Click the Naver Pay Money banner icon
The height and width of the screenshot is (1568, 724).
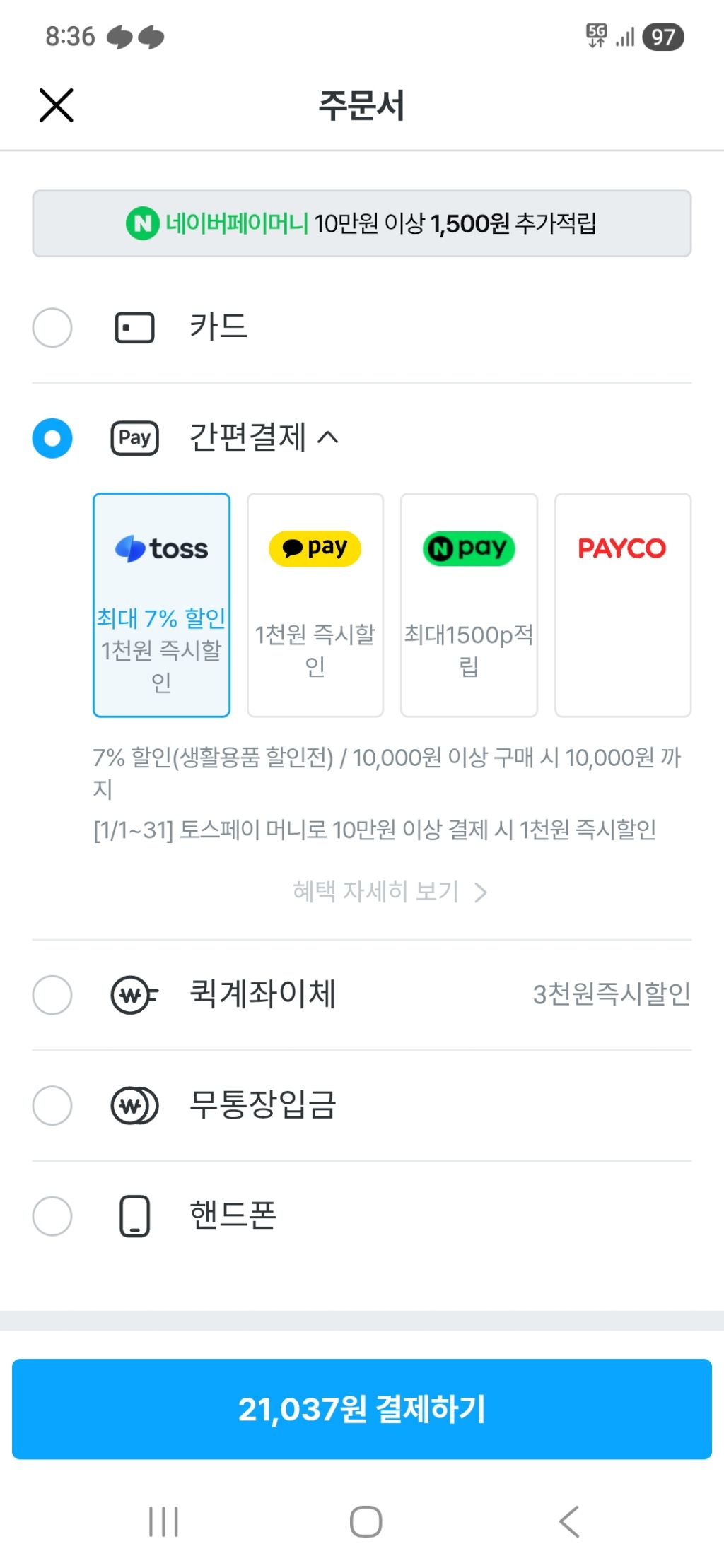tap(143, 225)
